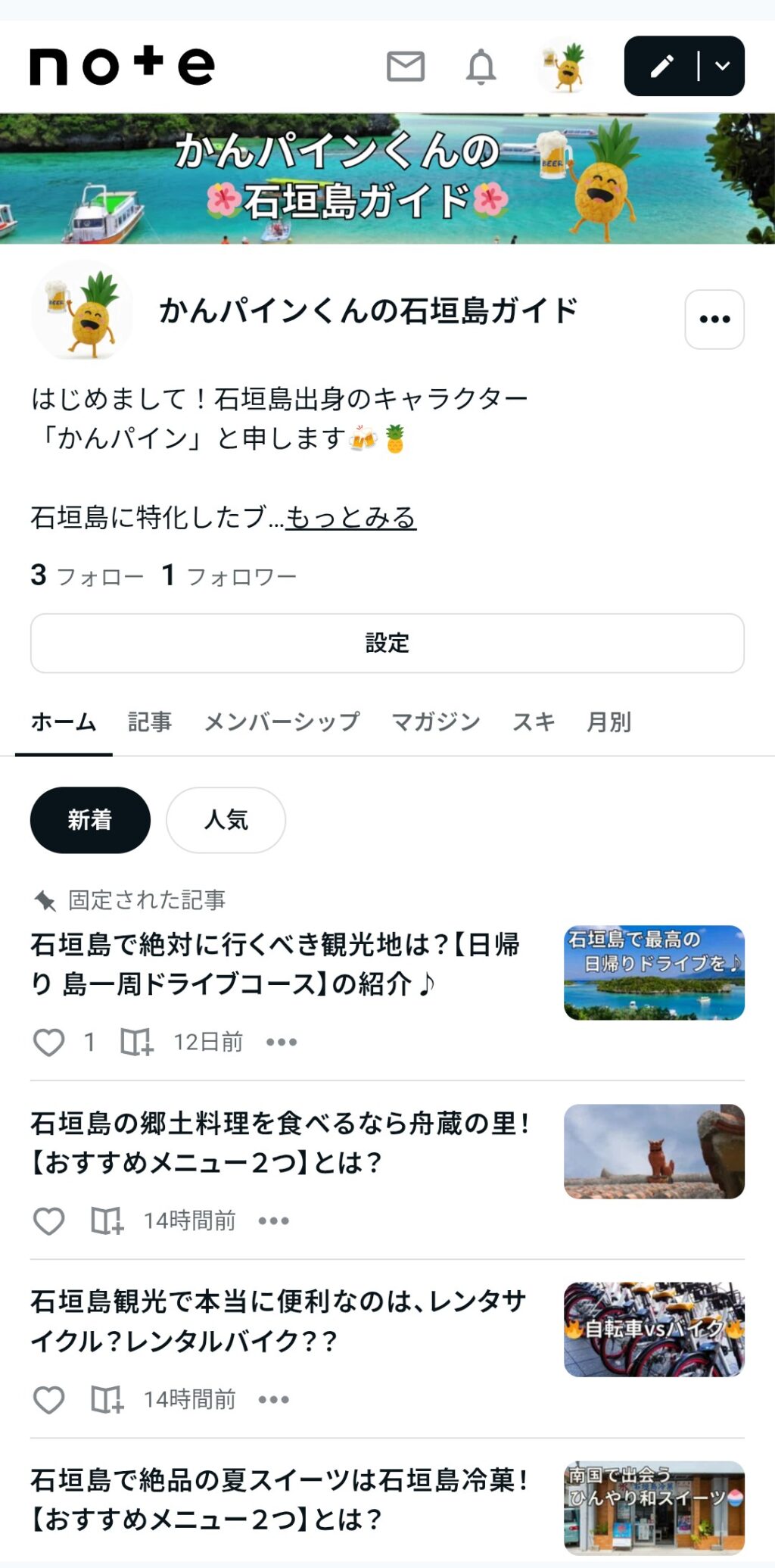Open the 自転車vsバイク thumbnail
Screen dimensions: 775x1568
pos(654,1329)
